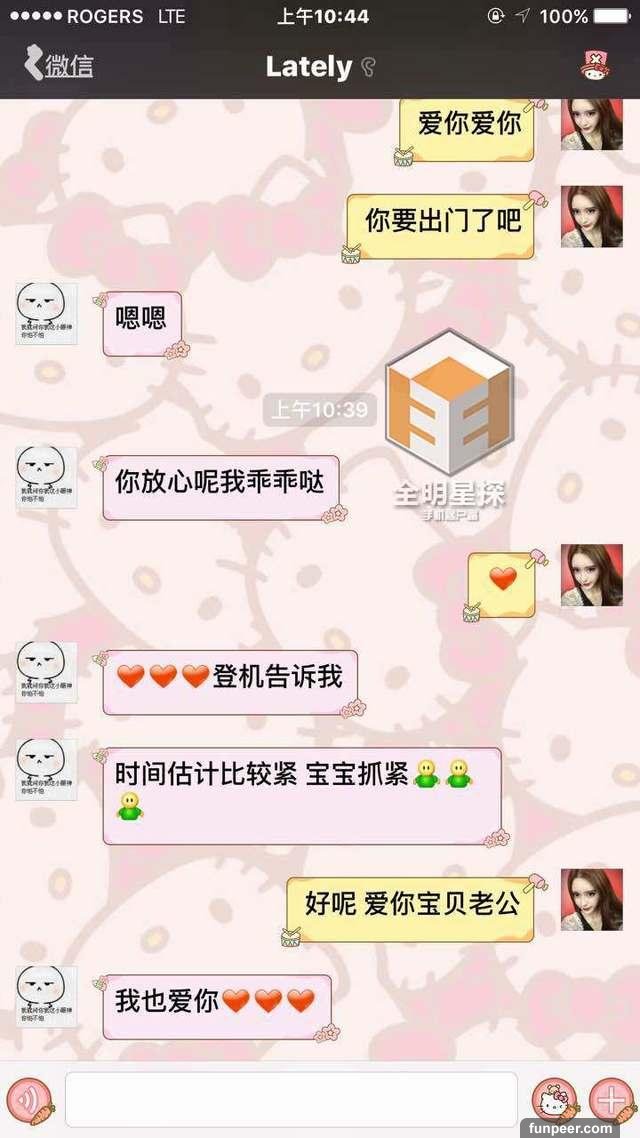Open the avatar beside 你放心呢我乖乖哒
The height and width of the screenshot is (1138, 640).
click(46, 477)
